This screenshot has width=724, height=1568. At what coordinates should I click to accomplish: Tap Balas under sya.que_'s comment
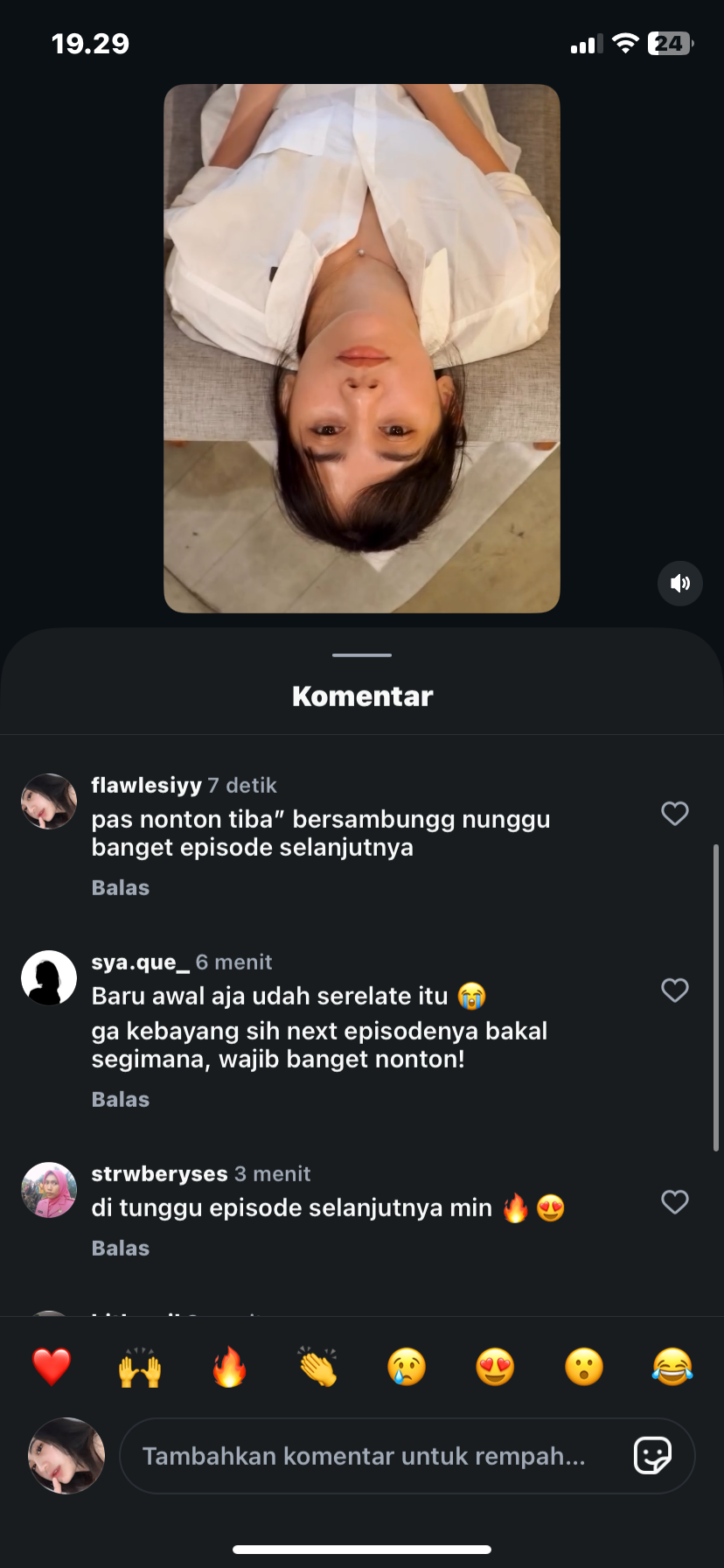(x=121, y=1100)
